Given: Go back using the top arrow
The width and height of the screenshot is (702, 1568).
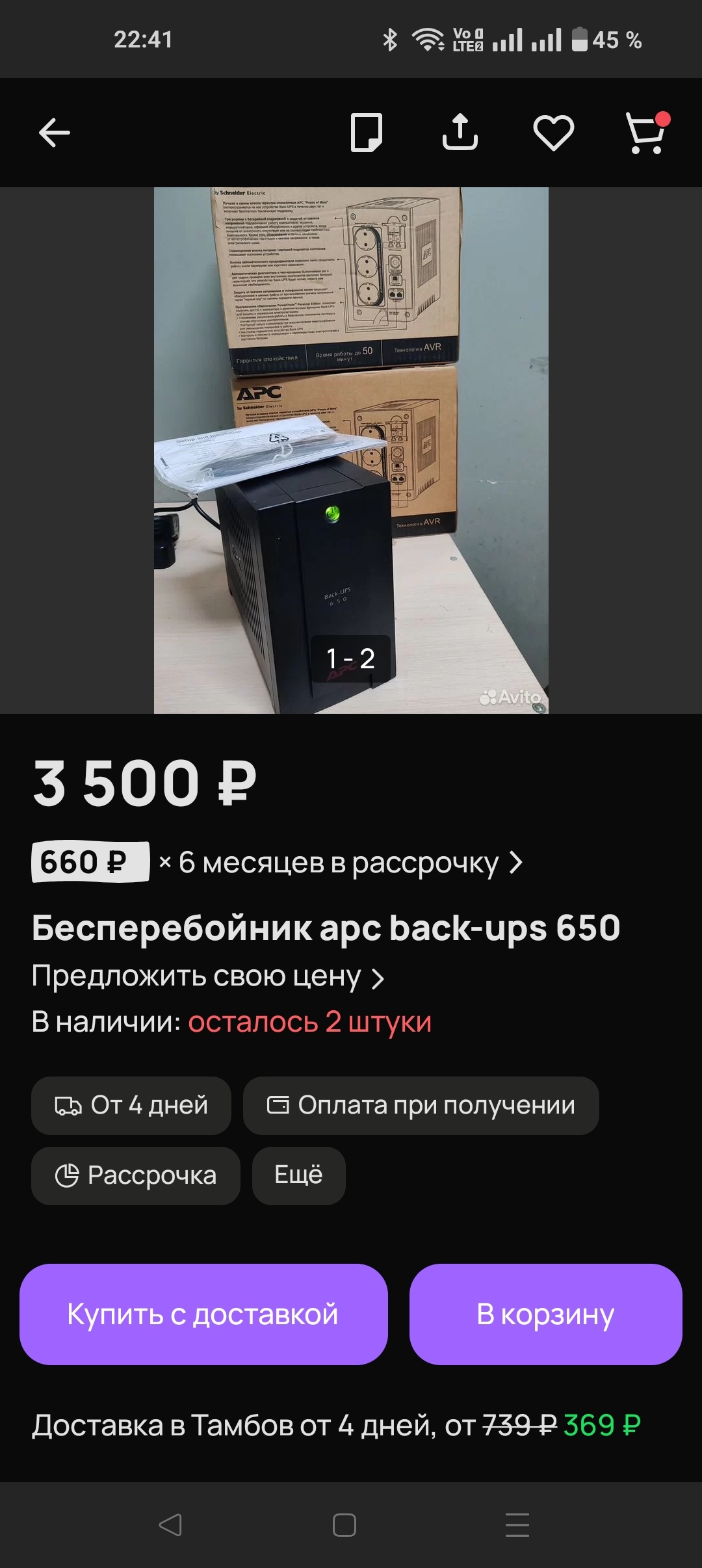Looking at the screenshot, I should (x=55, y=133).
